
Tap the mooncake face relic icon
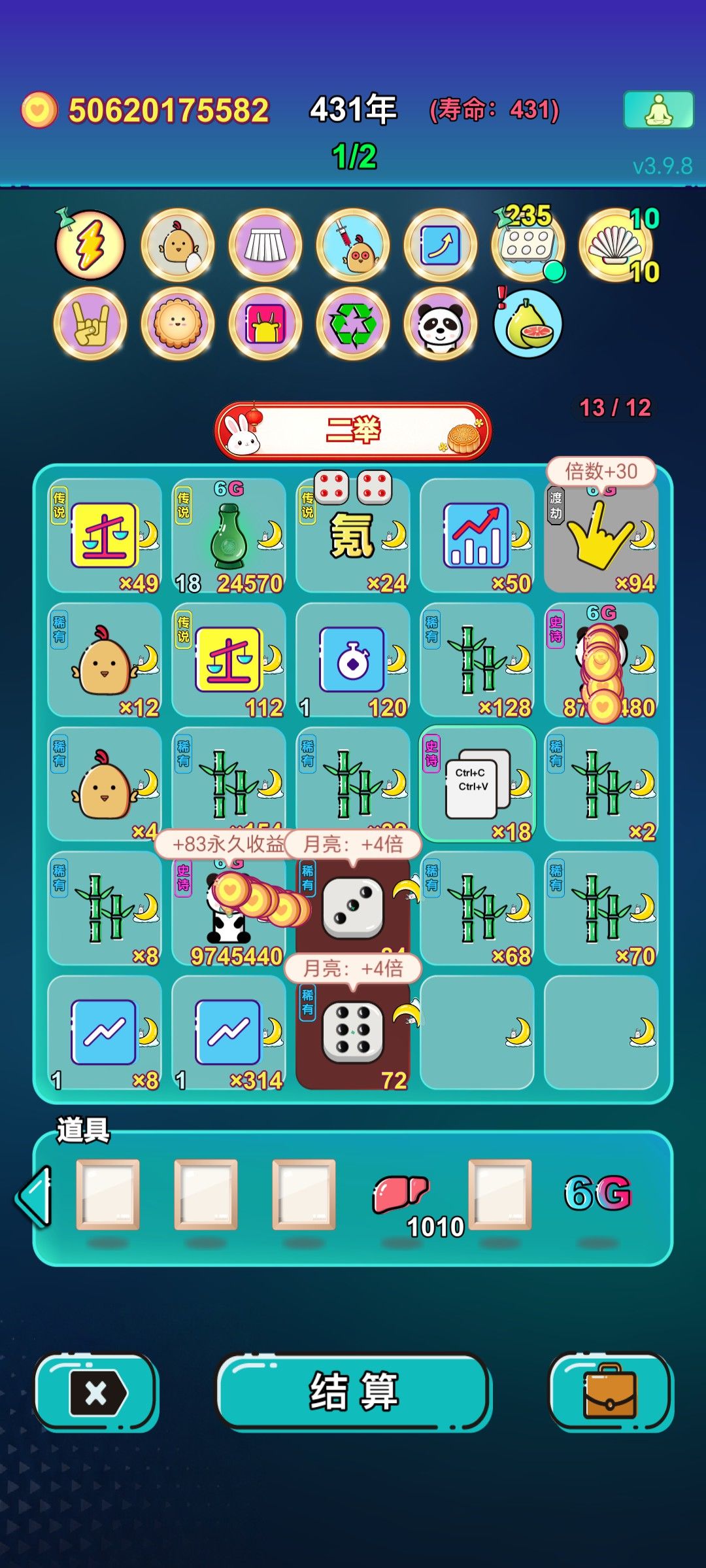click(178, 324)
